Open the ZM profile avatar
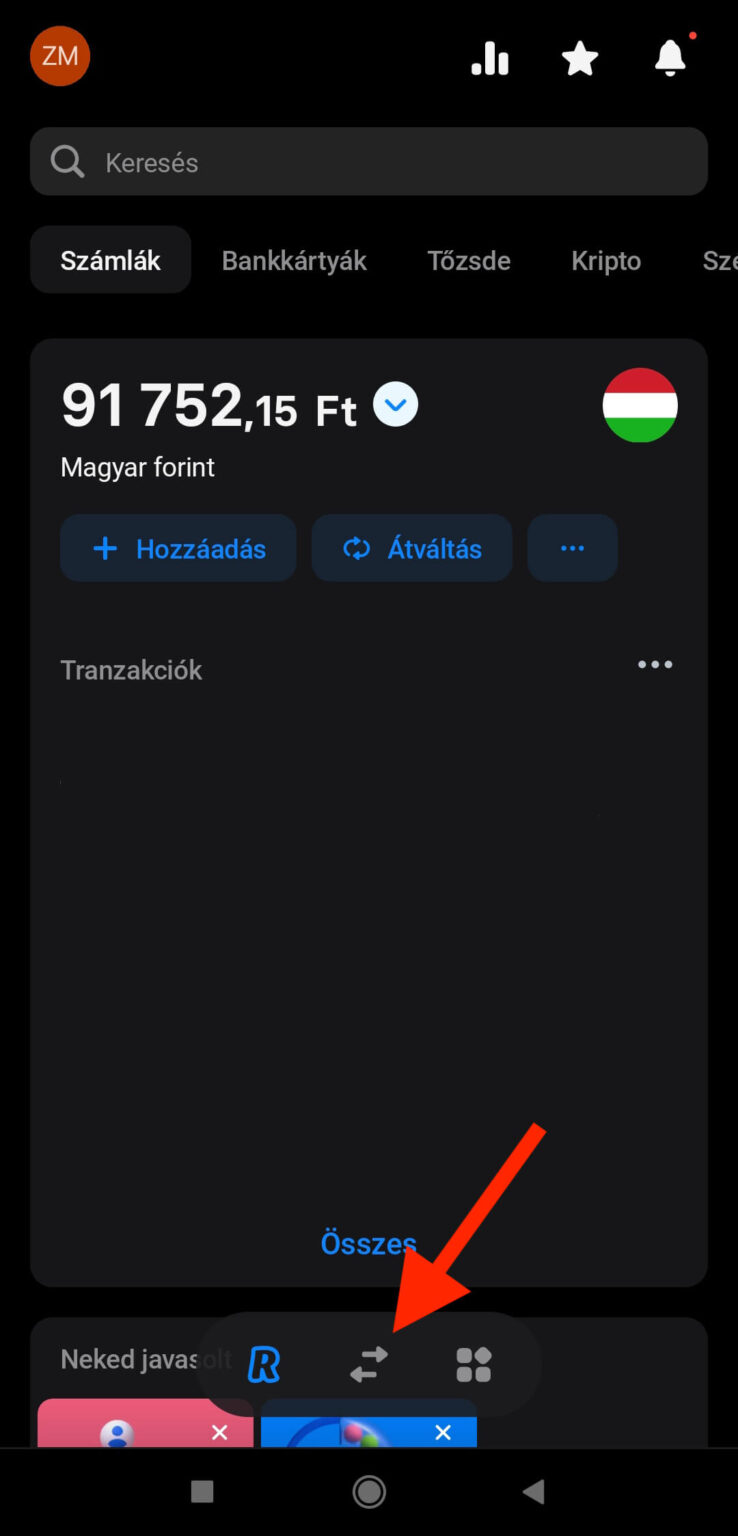Image resolution: width=738 pixels, height=1536 pixels. click(x=60, y=56)
